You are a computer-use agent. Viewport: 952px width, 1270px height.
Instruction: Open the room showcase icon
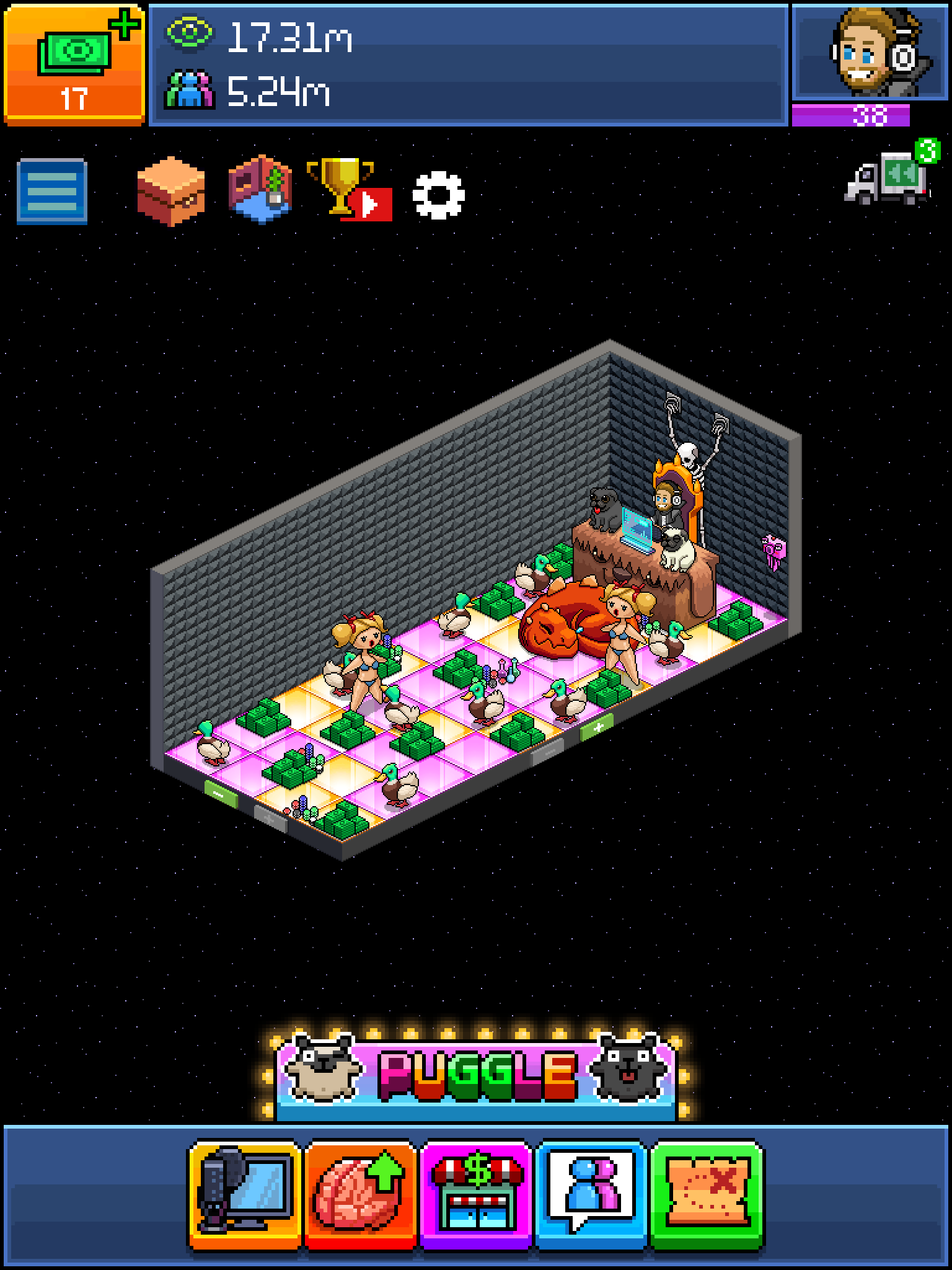[x=260, y=189]
